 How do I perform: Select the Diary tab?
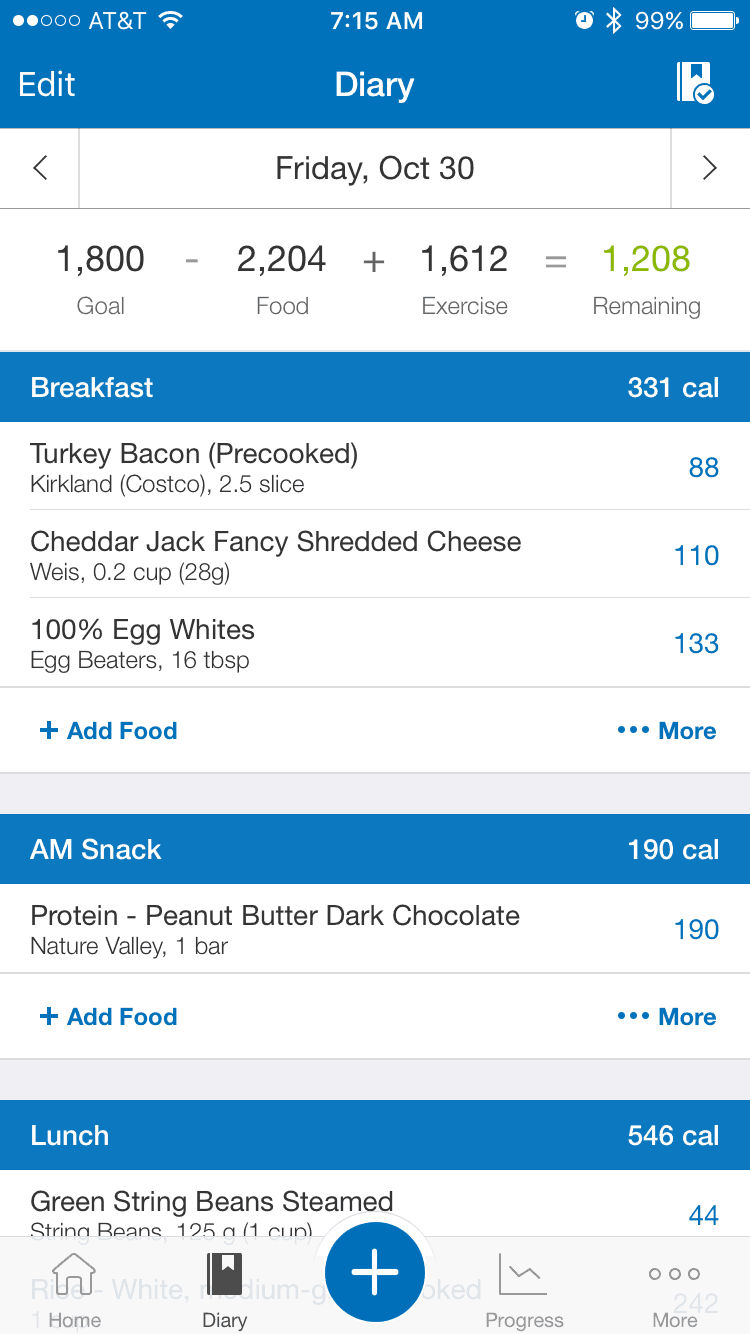tap(224, 1290)
